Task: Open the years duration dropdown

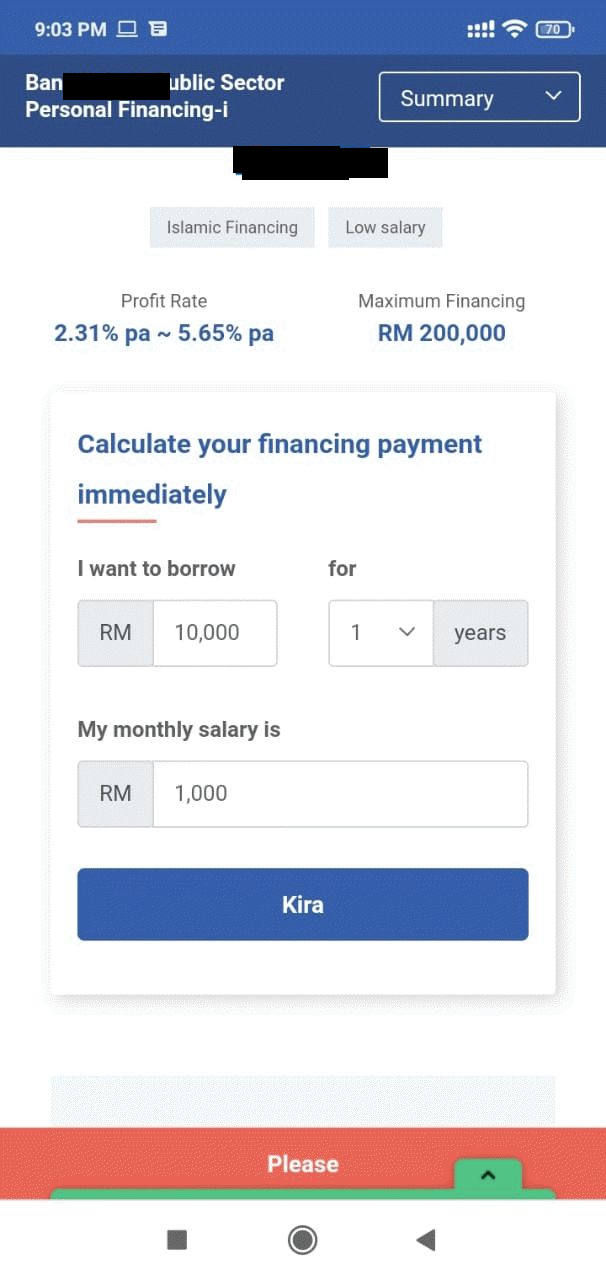Action: (381, 632)
